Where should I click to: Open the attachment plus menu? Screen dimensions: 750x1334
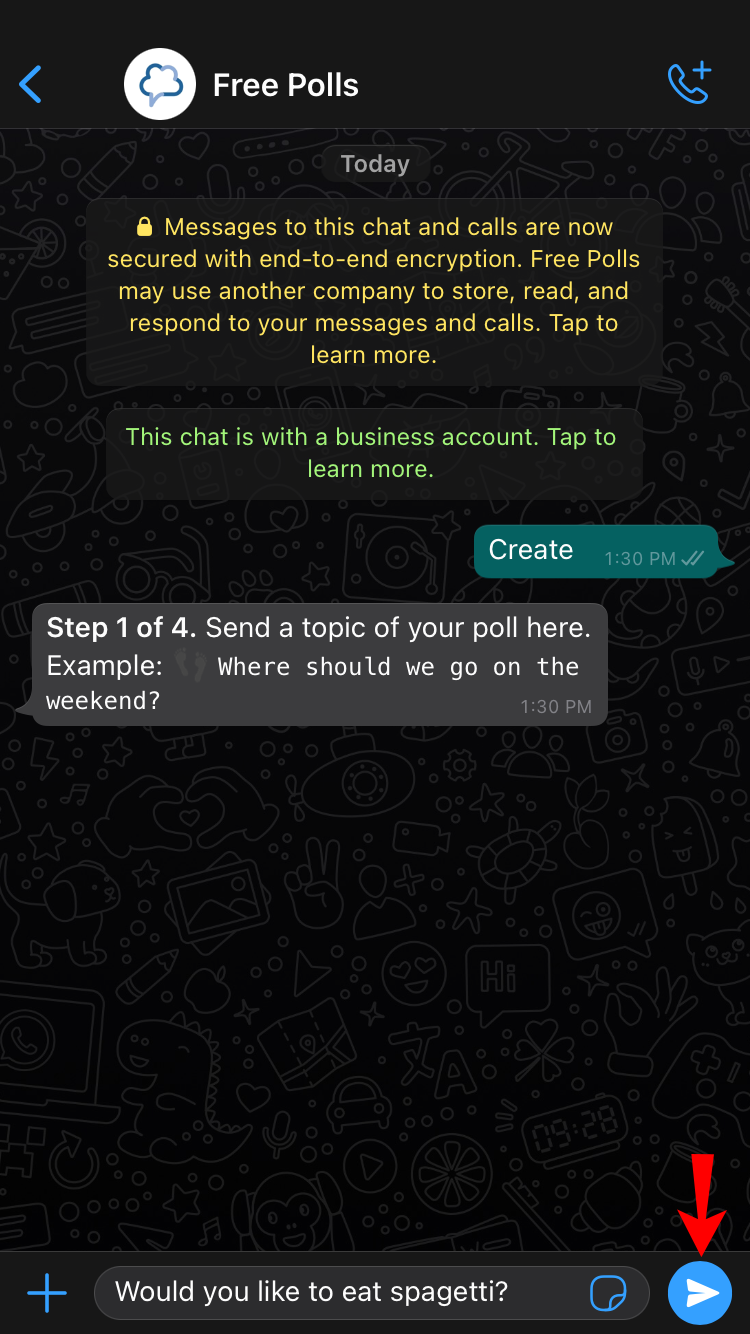(46, 1293)
